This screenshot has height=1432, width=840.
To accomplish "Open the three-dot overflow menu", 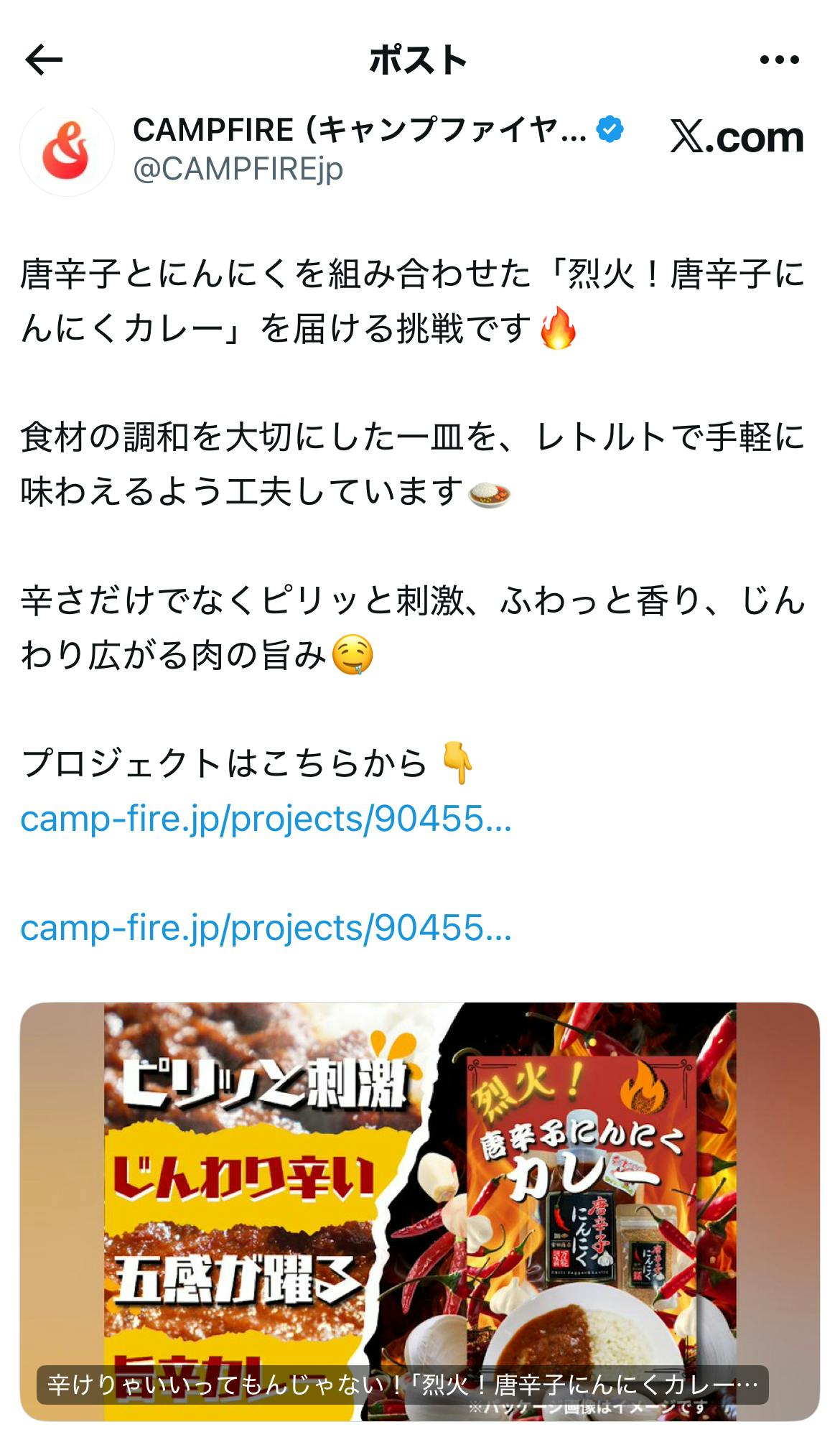I will coord(779,60).
